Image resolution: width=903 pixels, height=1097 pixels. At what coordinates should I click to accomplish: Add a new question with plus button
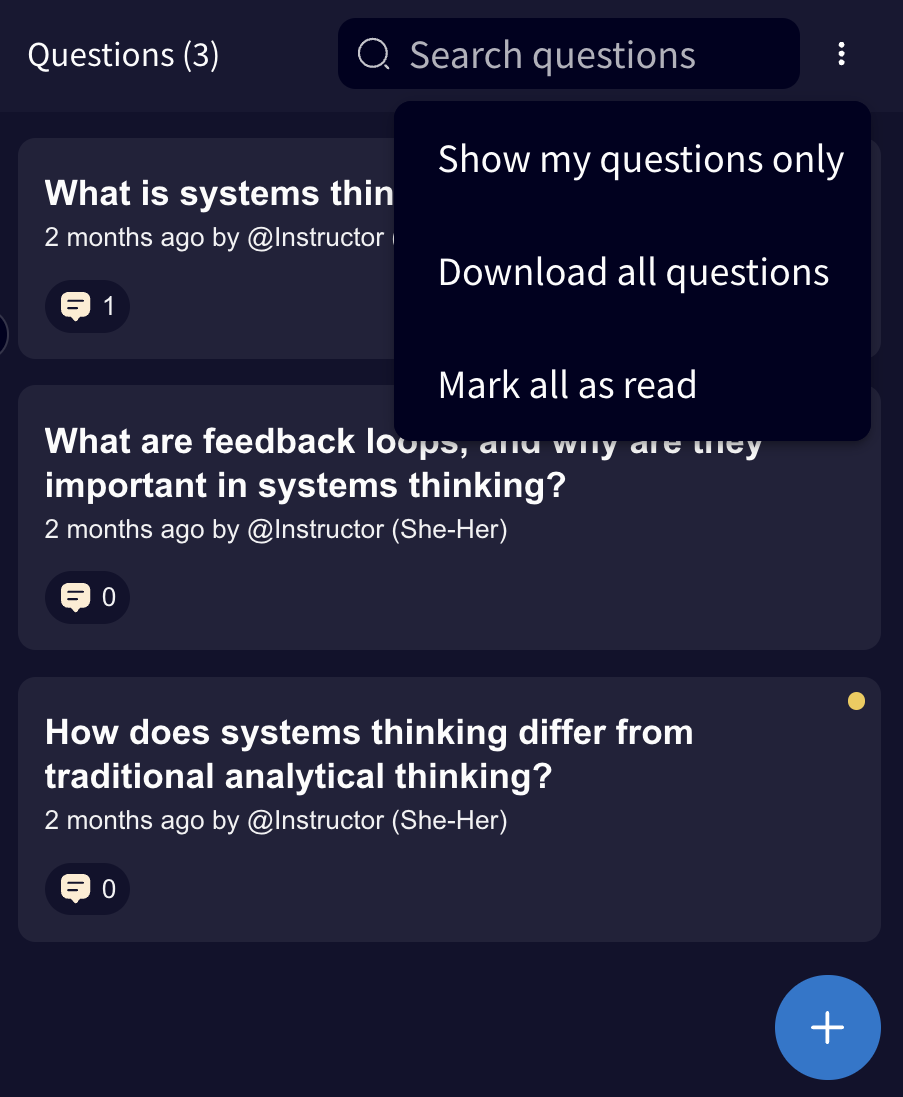[x=827, y=1027]
